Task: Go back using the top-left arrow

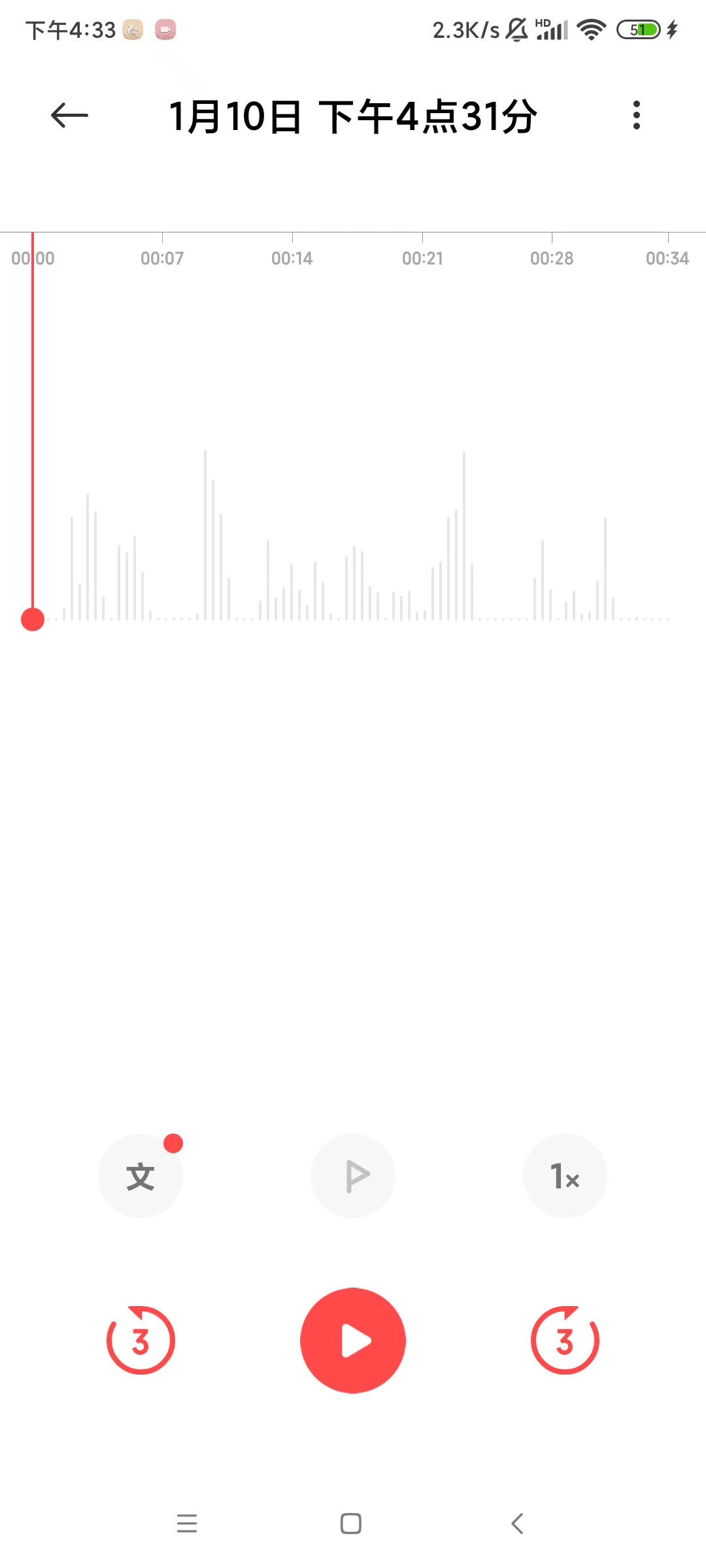Action: pos(69,116)
